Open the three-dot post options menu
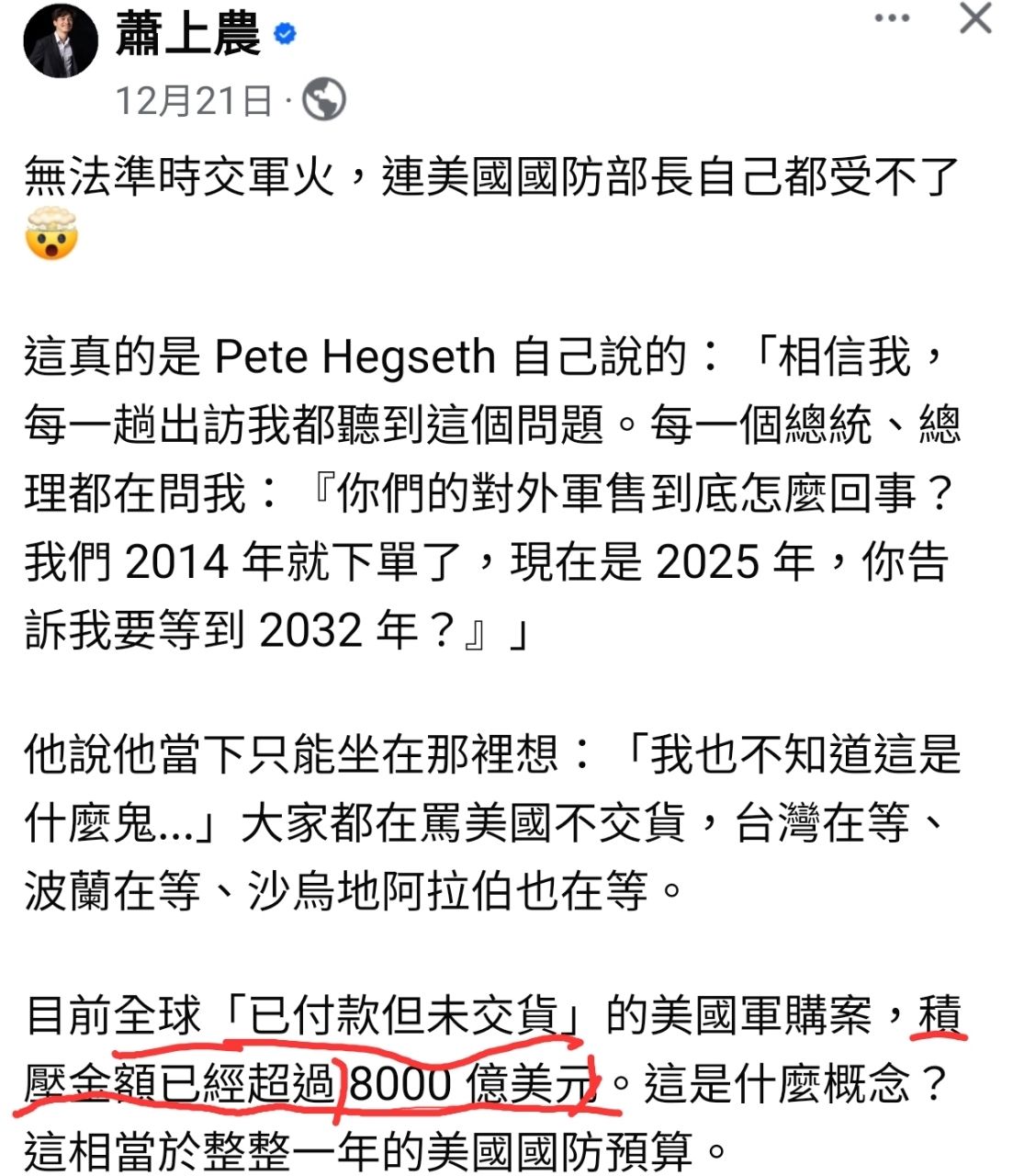Viewport: 1013px width, 1176px height. (x=892, y=18)
